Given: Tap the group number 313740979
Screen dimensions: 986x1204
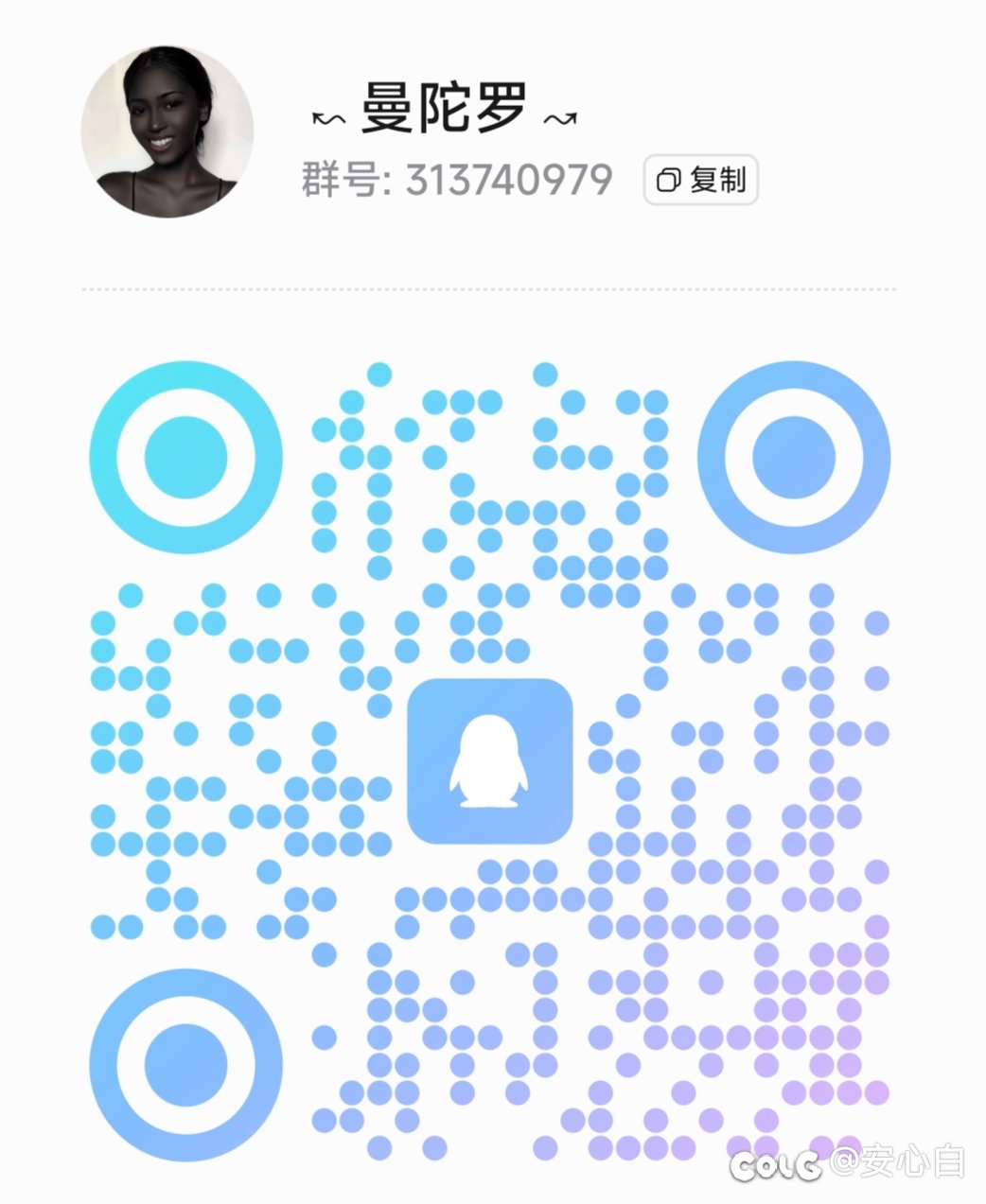Looking at the screenshot, I should tap(508, 180).
